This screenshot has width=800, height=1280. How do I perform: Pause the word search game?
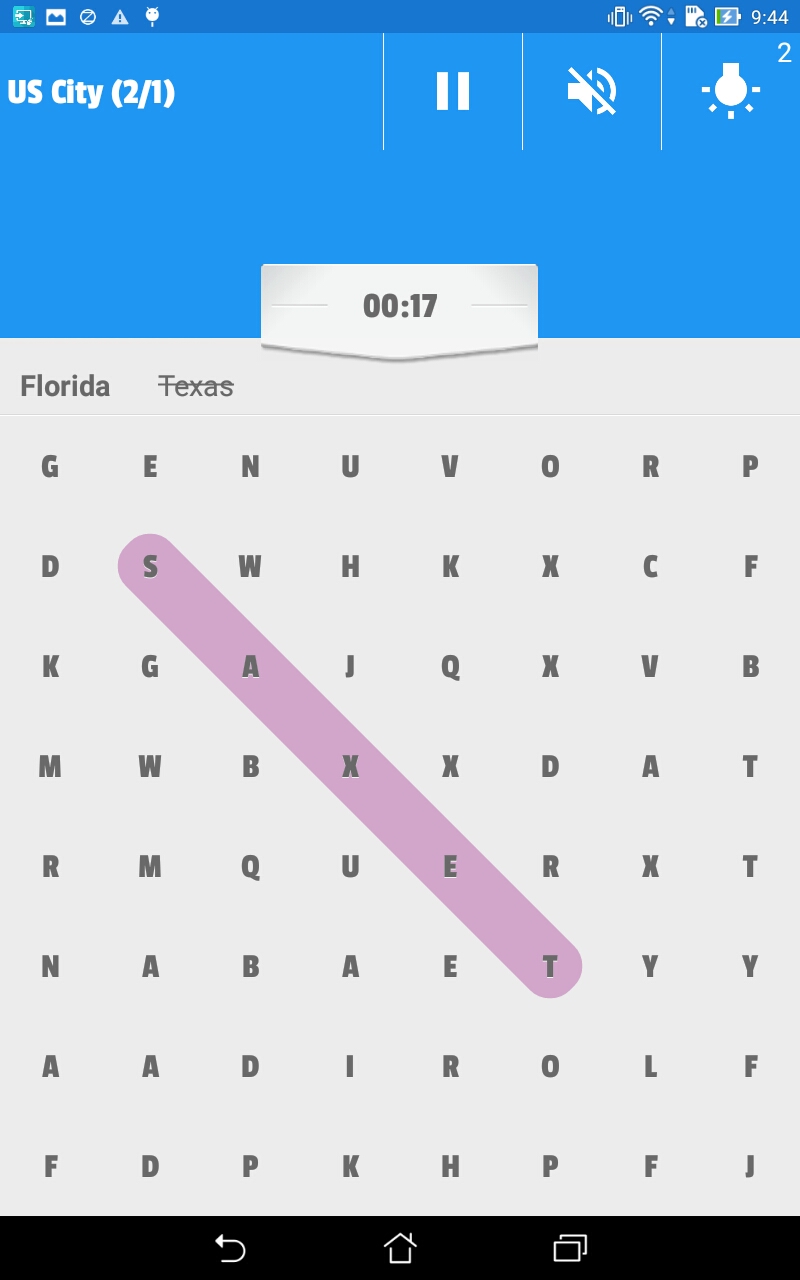[x=451, y=91]
